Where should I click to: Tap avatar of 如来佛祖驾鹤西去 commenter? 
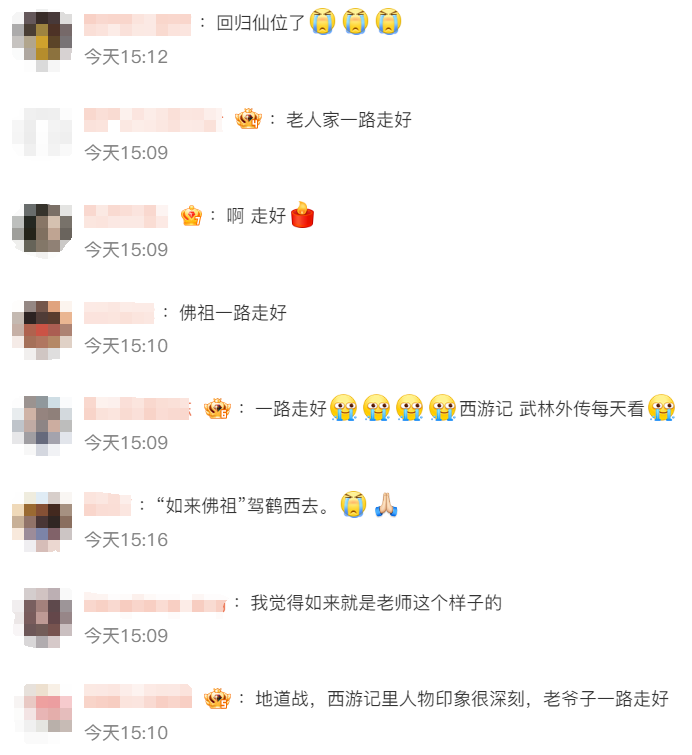coord(41,518)
